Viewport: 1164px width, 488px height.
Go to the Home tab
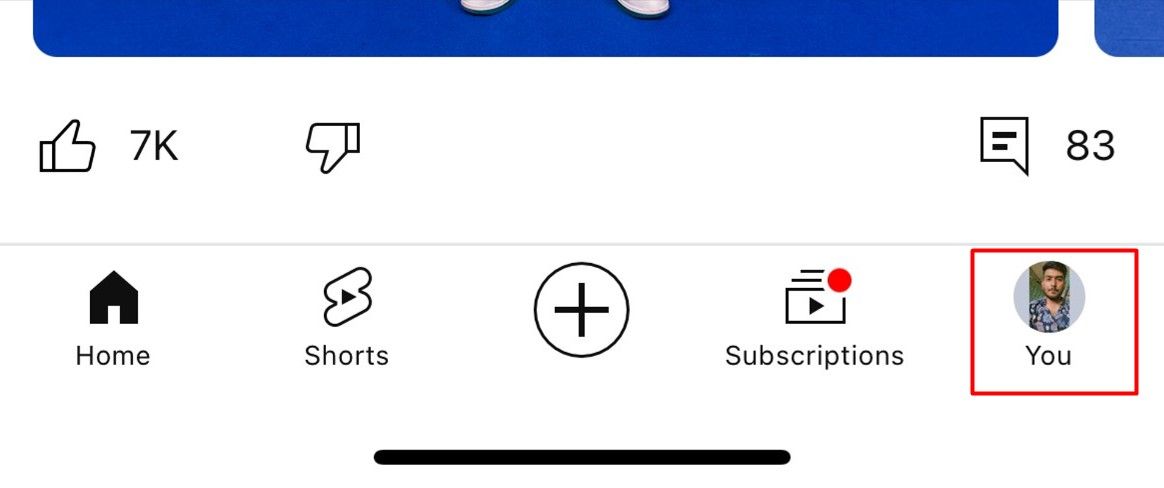click(113, 320)
